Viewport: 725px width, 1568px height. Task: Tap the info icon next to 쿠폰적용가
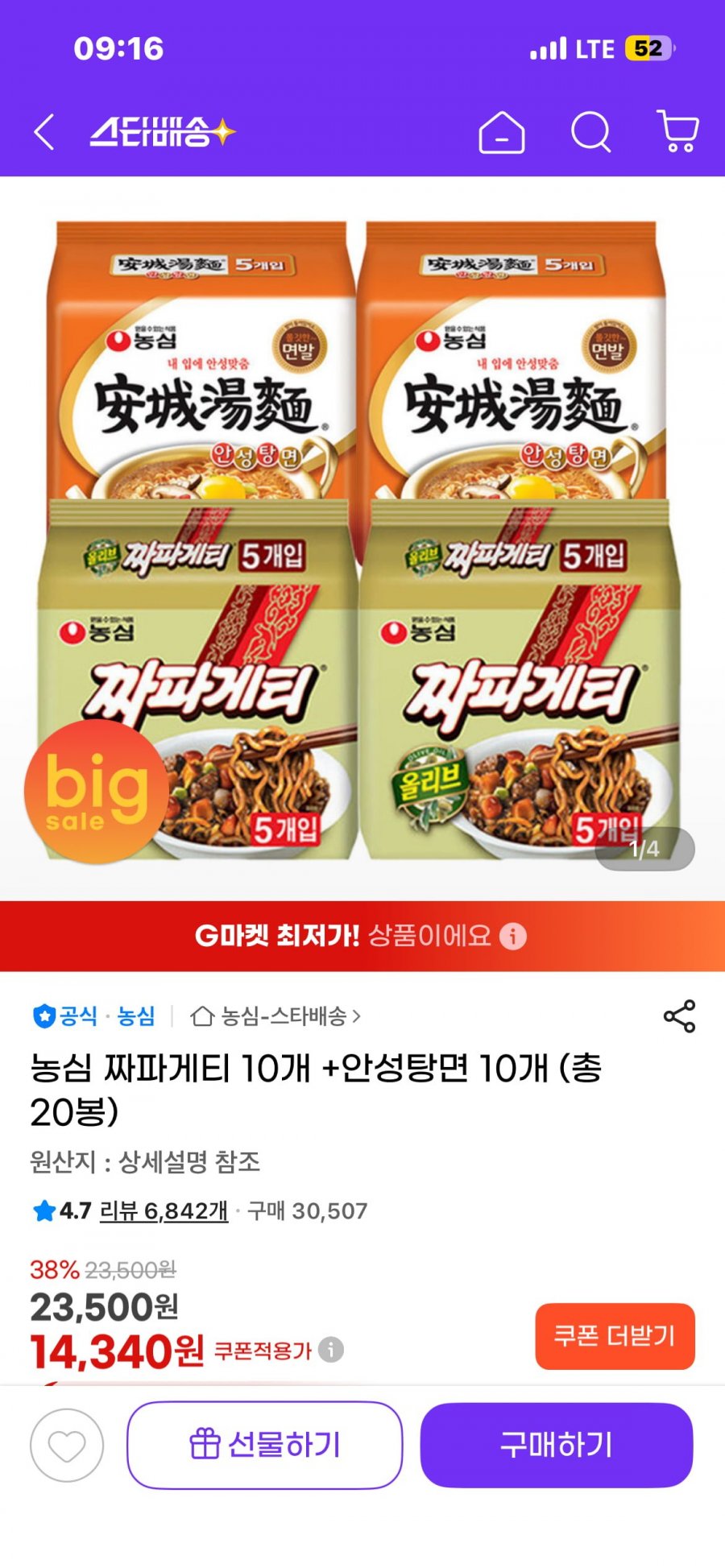(331, 1350)
